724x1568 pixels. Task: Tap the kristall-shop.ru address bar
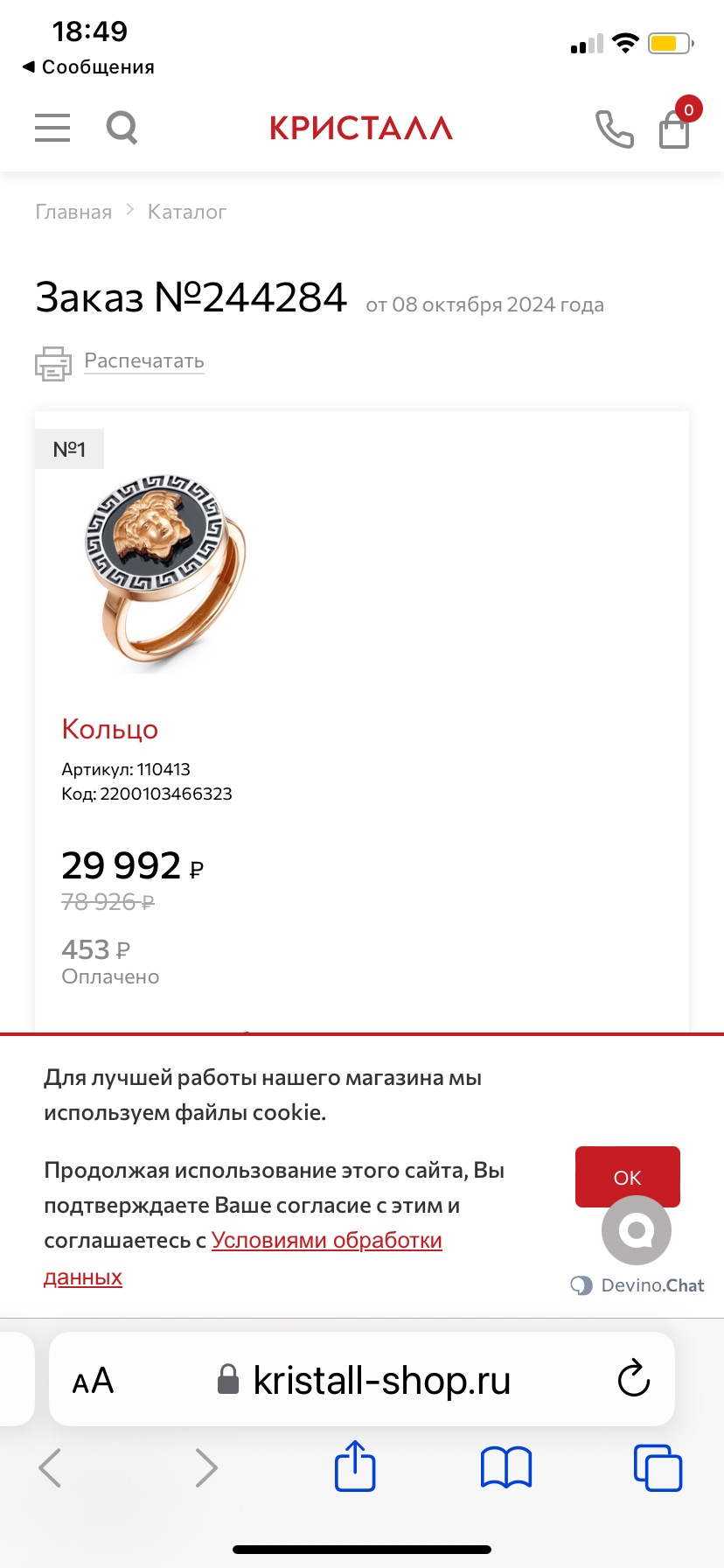click(x=362, y=1380)
